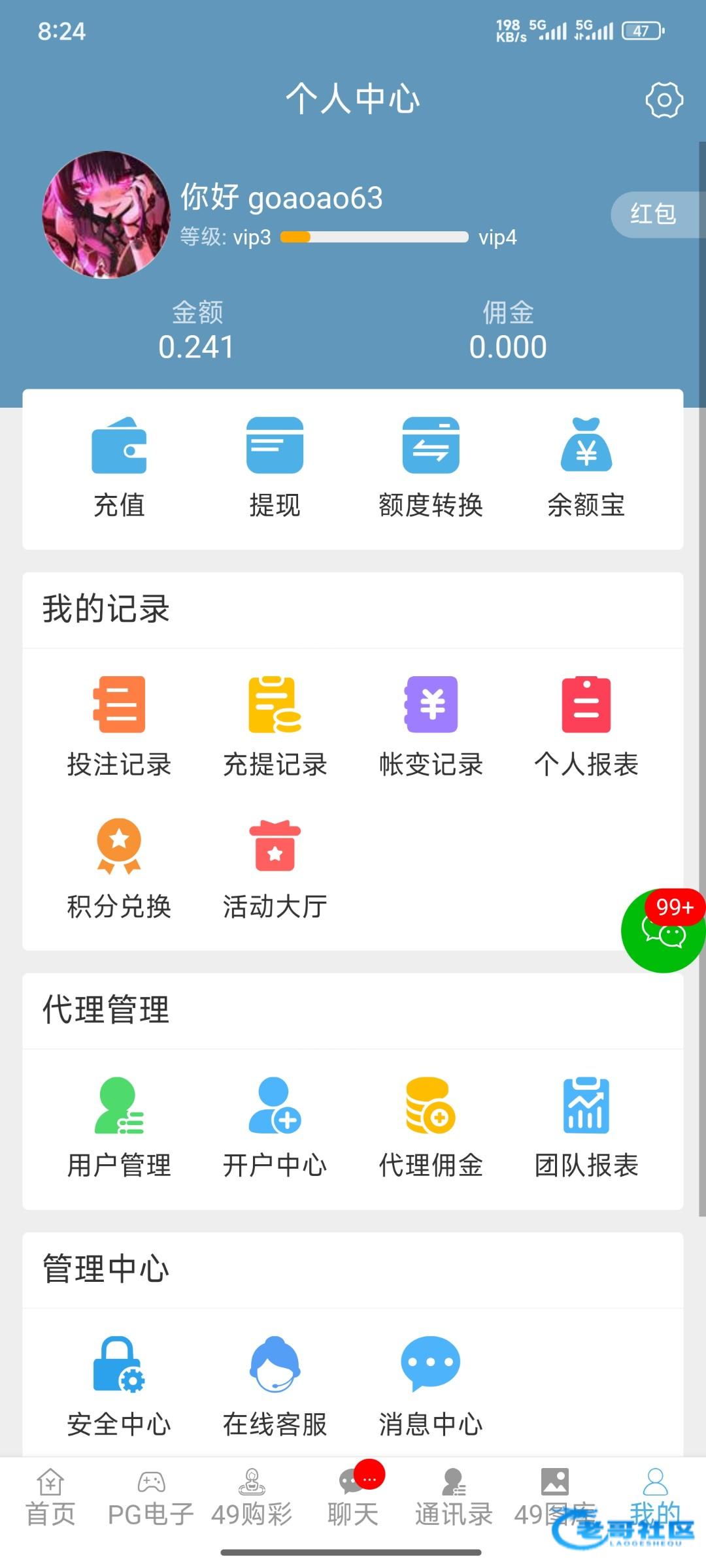Open 帐变记录 account change records
This screenshot has height=1568, width=706.
point(431,727)
